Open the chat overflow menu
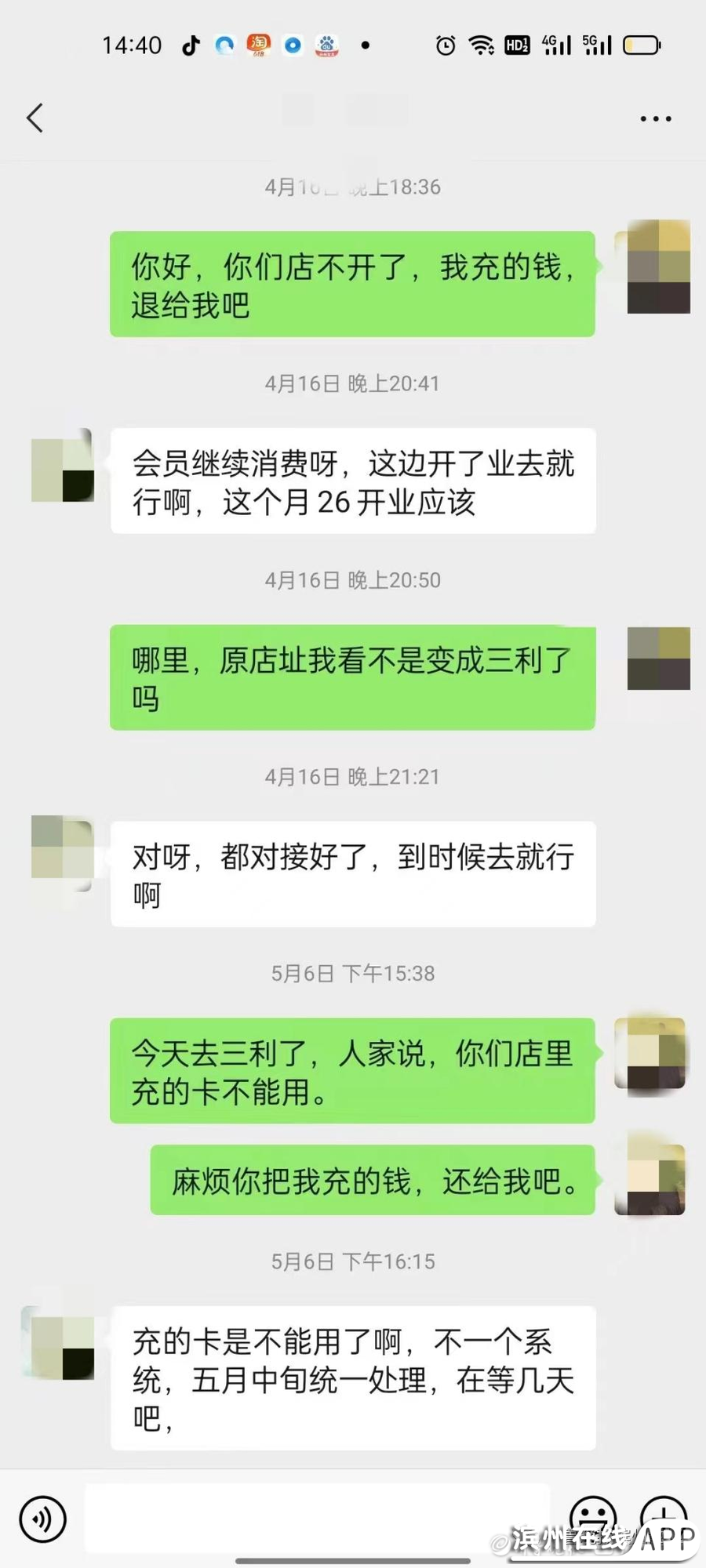The height and width of the screenshot is (1568, 706). pyautogui.click(x=655, y=119)
